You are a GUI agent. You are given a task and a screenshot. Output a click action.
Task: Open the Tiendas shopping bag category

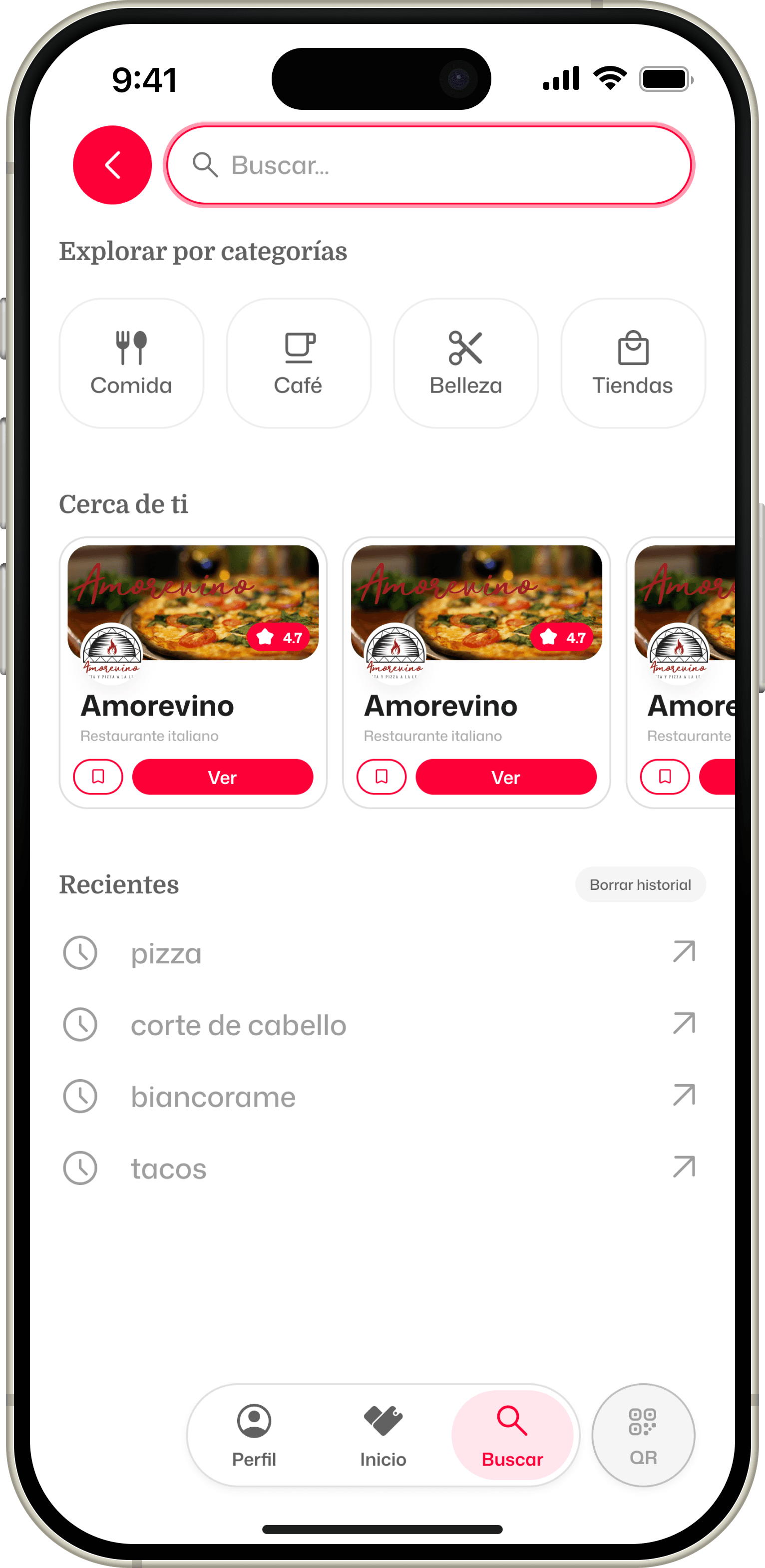click(633, 347)
